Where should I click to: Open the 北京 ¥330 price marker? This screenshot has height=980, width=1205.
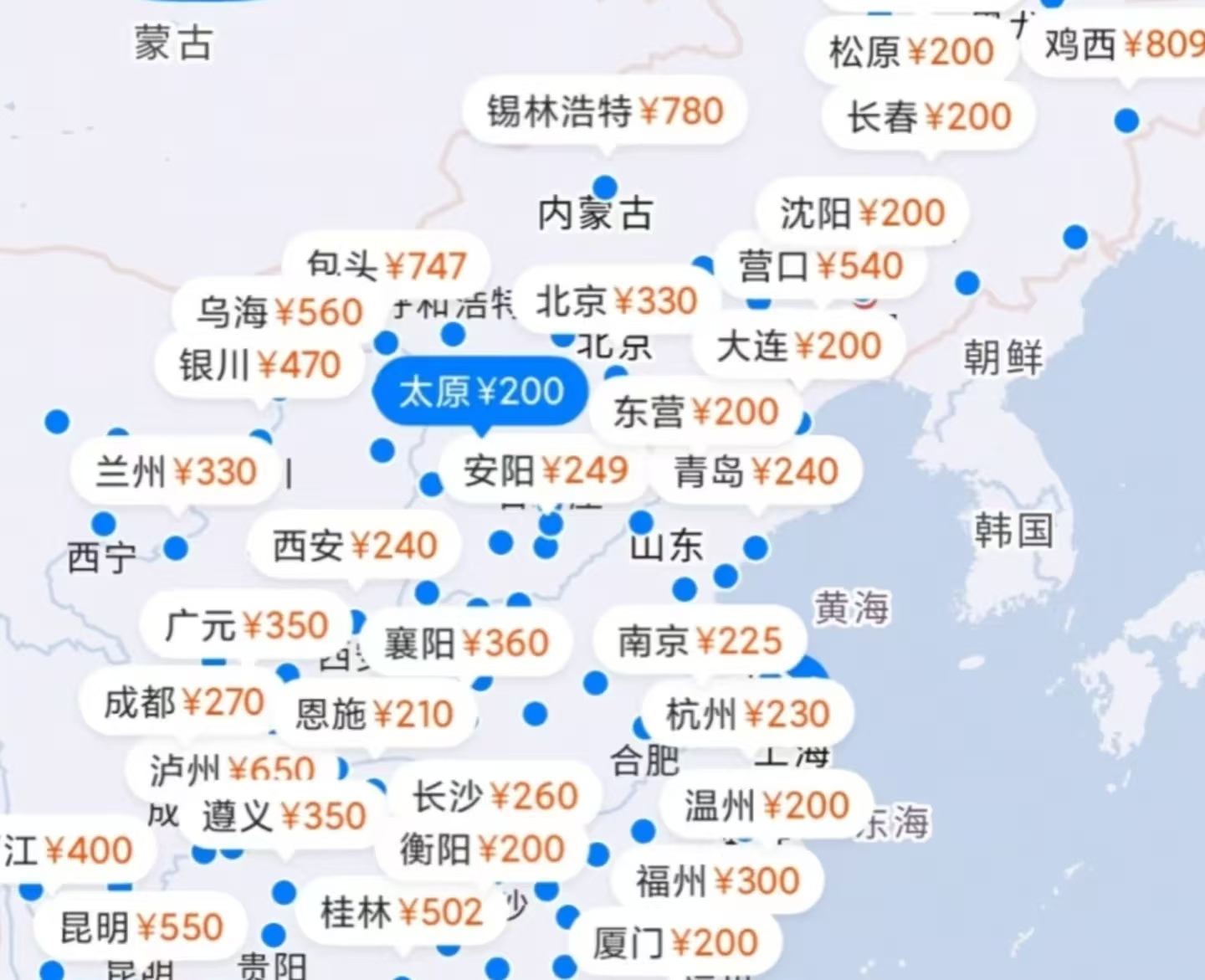[x=617, y=301]
